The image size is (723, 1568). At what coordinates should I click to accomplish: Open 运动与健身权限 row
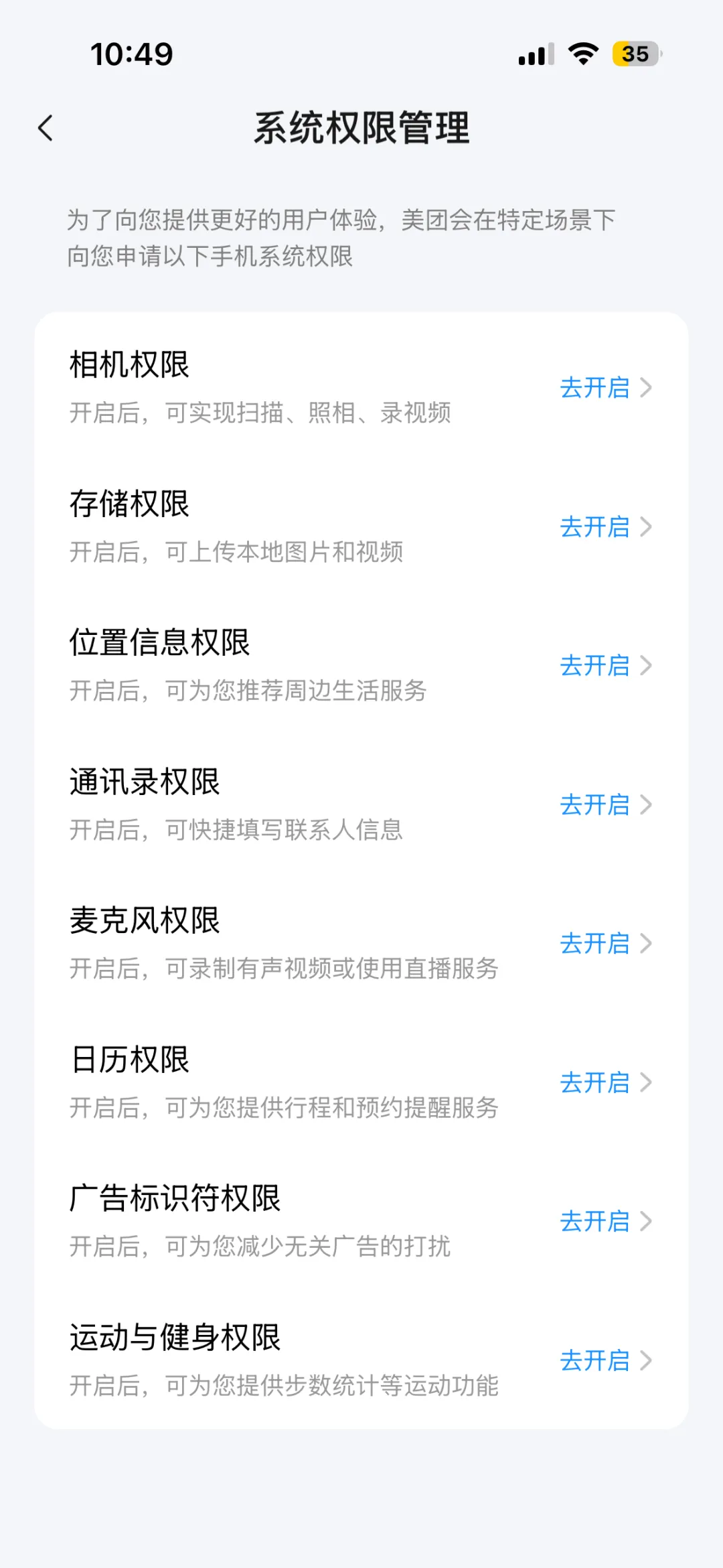(605, 1360)
